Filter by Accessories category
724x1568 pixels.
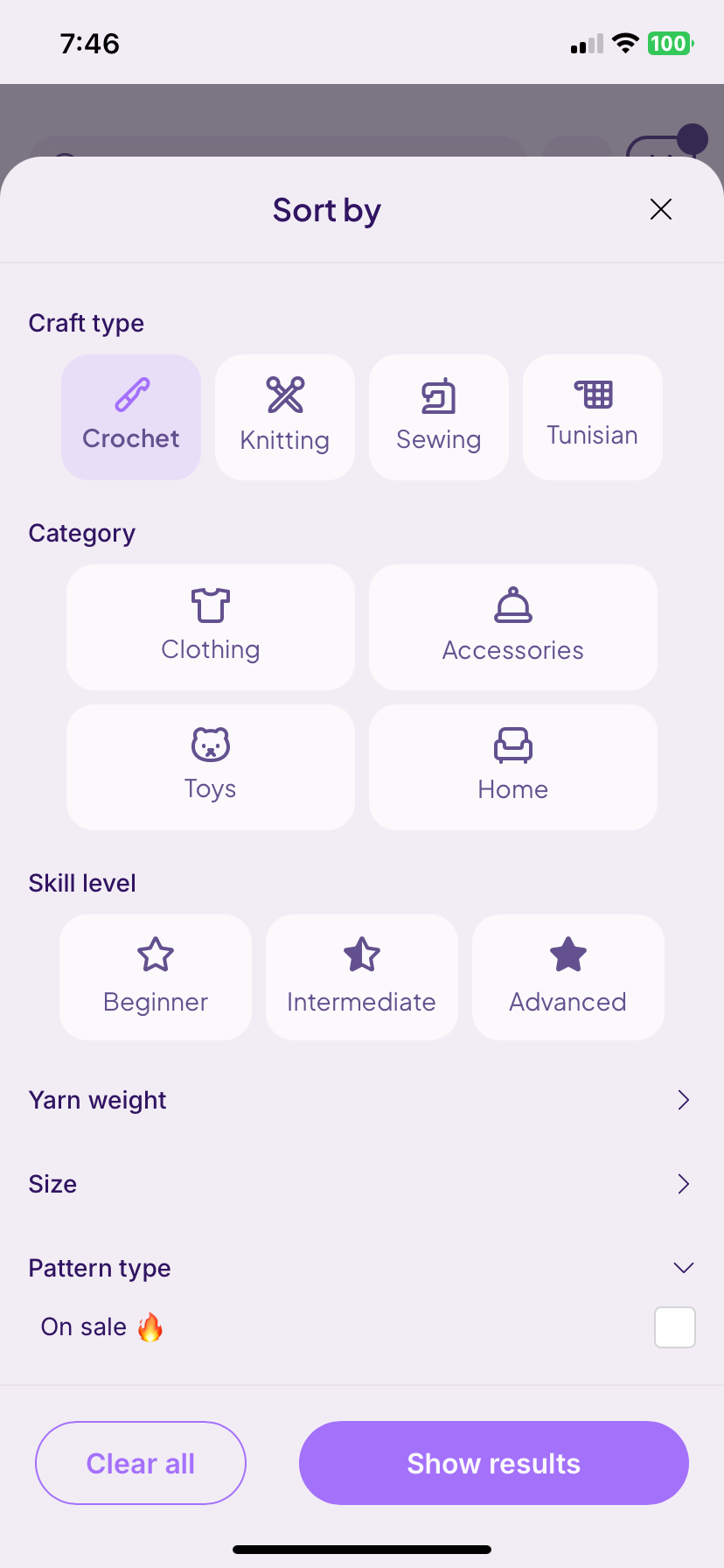click(513, 627)
